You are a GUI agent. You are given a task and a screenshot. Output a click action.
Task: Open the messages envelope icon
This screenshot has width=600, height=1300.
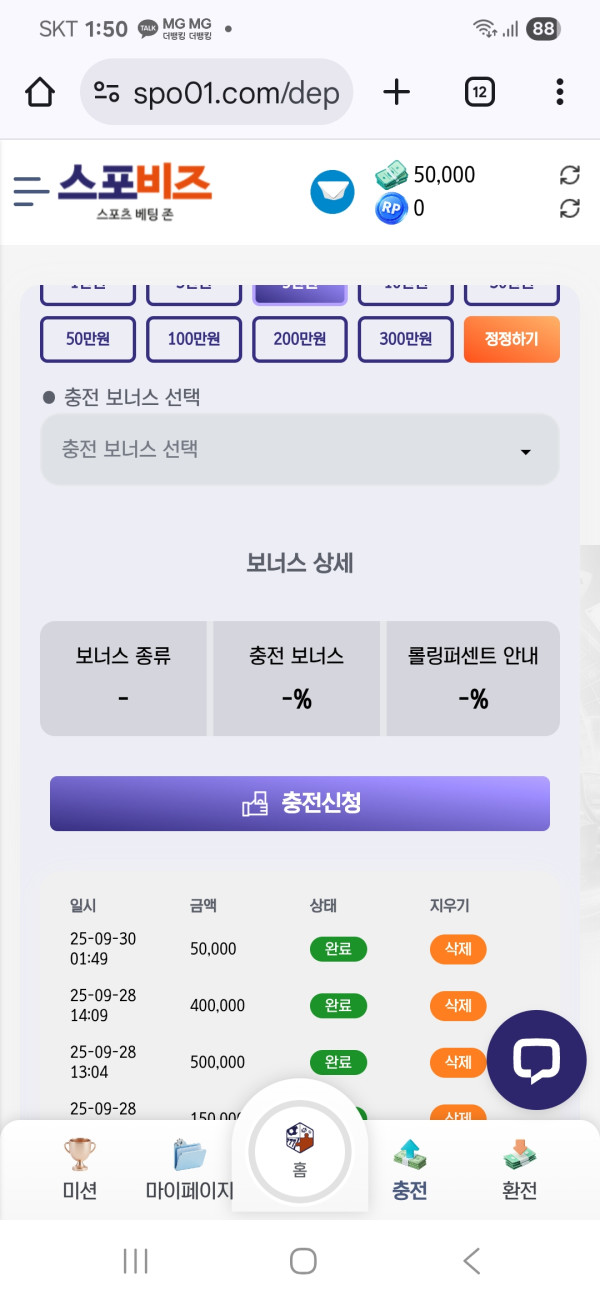click(x=332, y=191)
